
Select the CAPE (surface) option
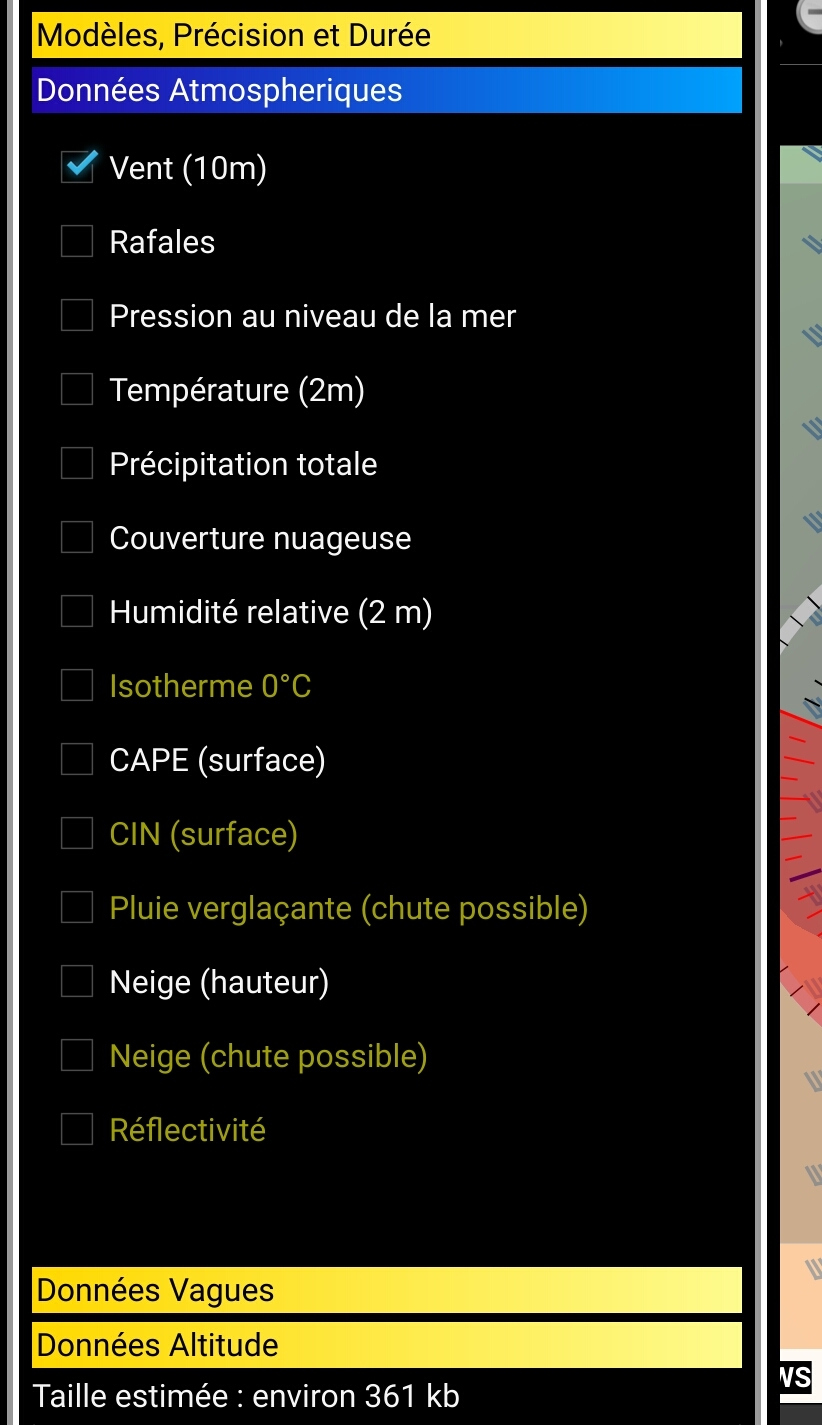pyautogui.click(x=77, y=759)
